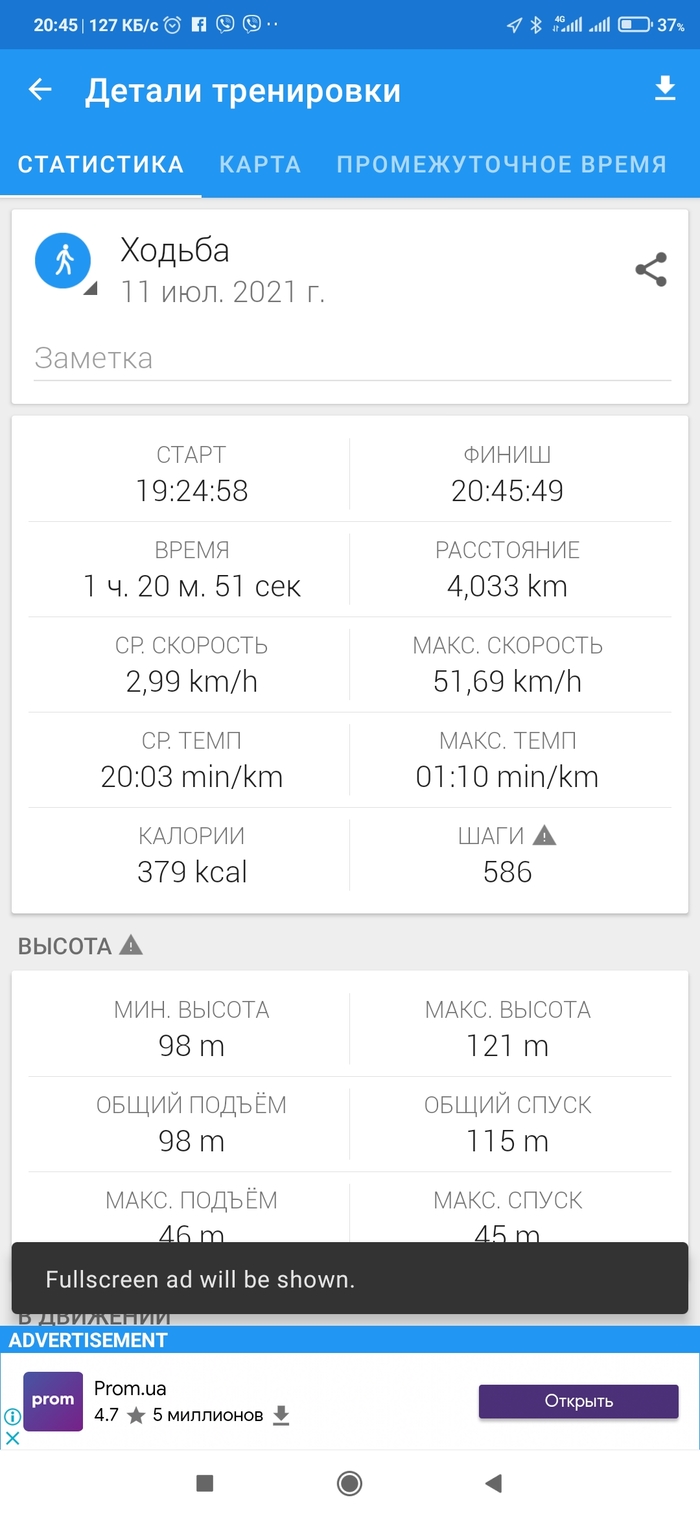Tap the ad info icon

[12, 1416]
